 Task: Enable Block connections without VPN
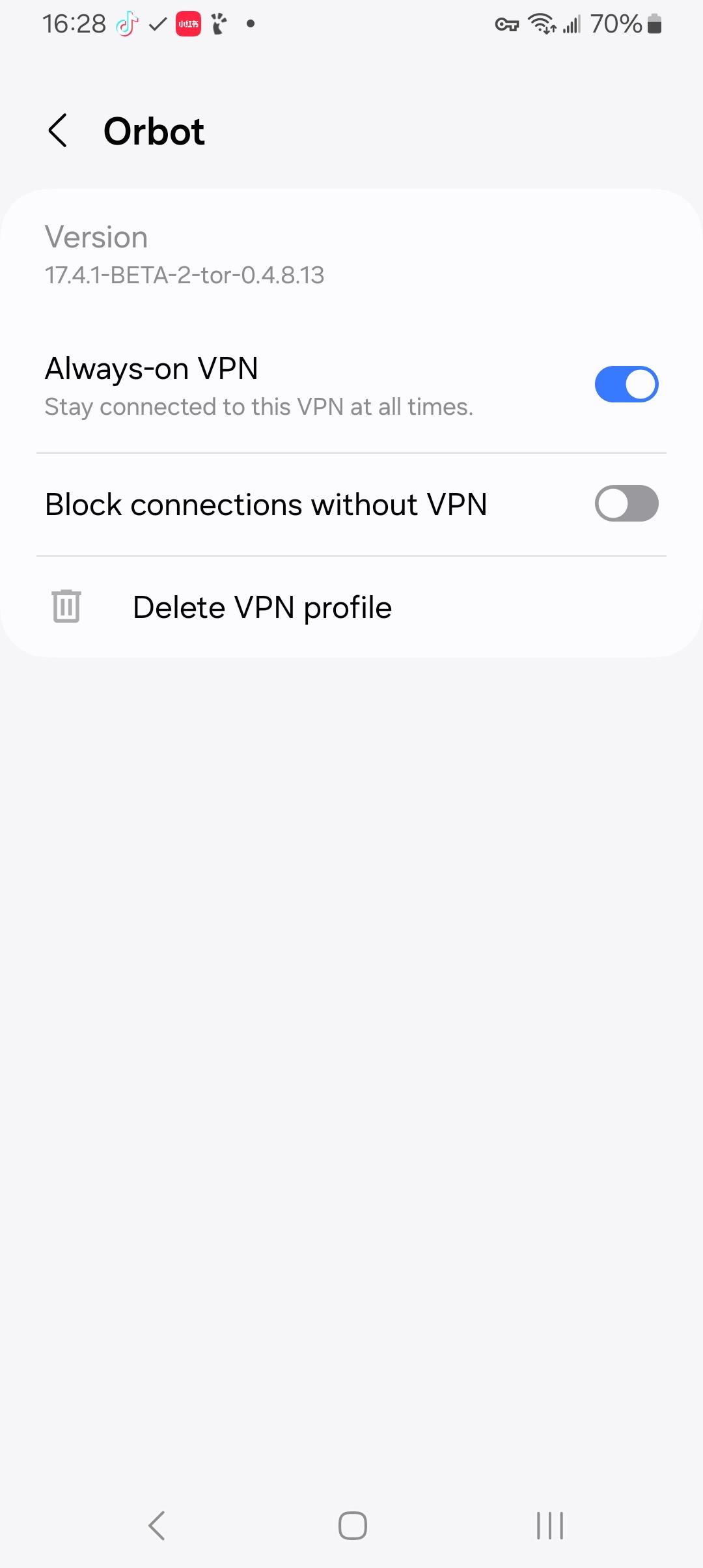(x=626, y=503)
